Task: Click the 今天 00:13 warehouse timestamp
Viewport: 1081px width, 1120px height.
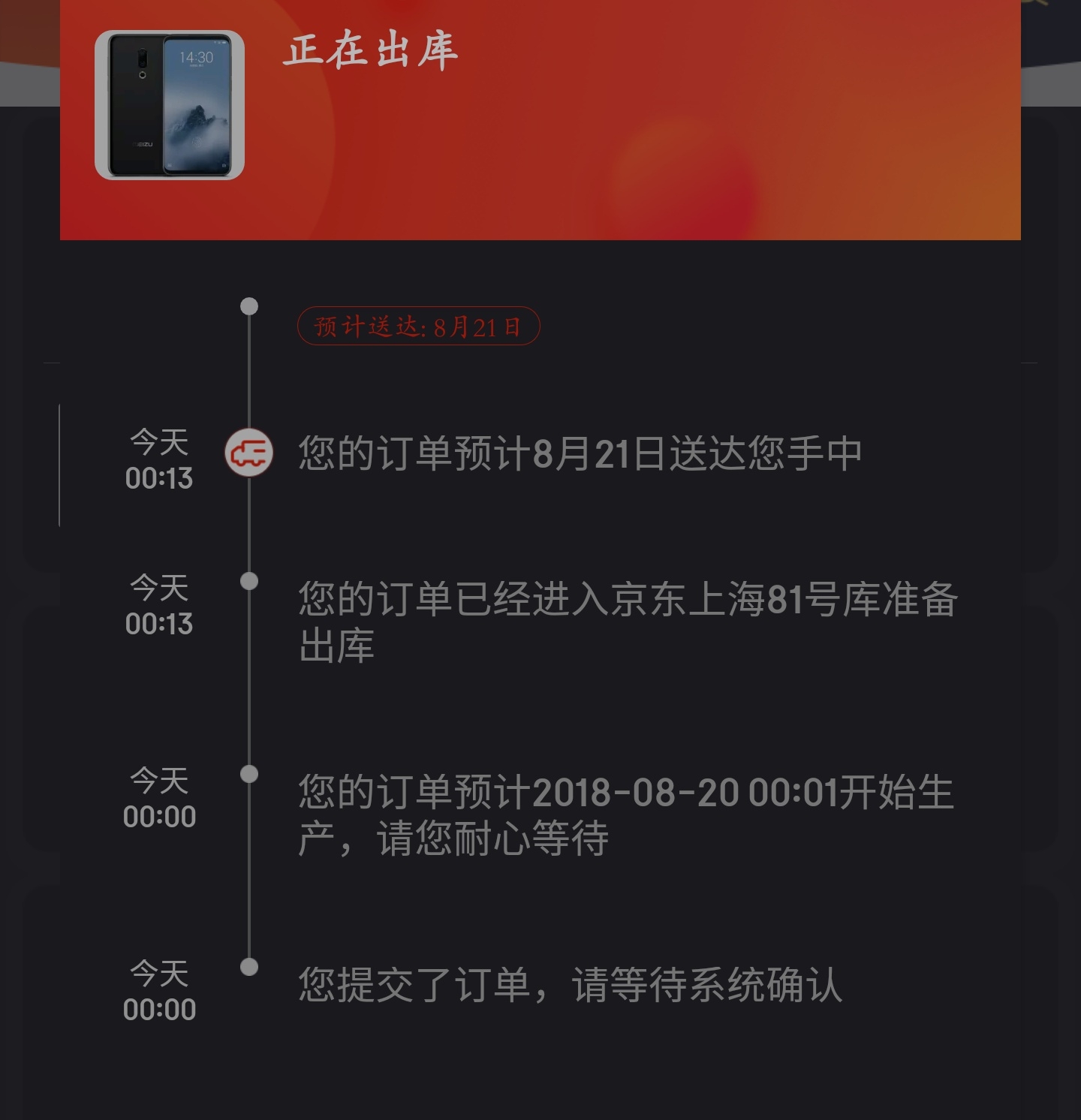Action: [x=160, y=601]
